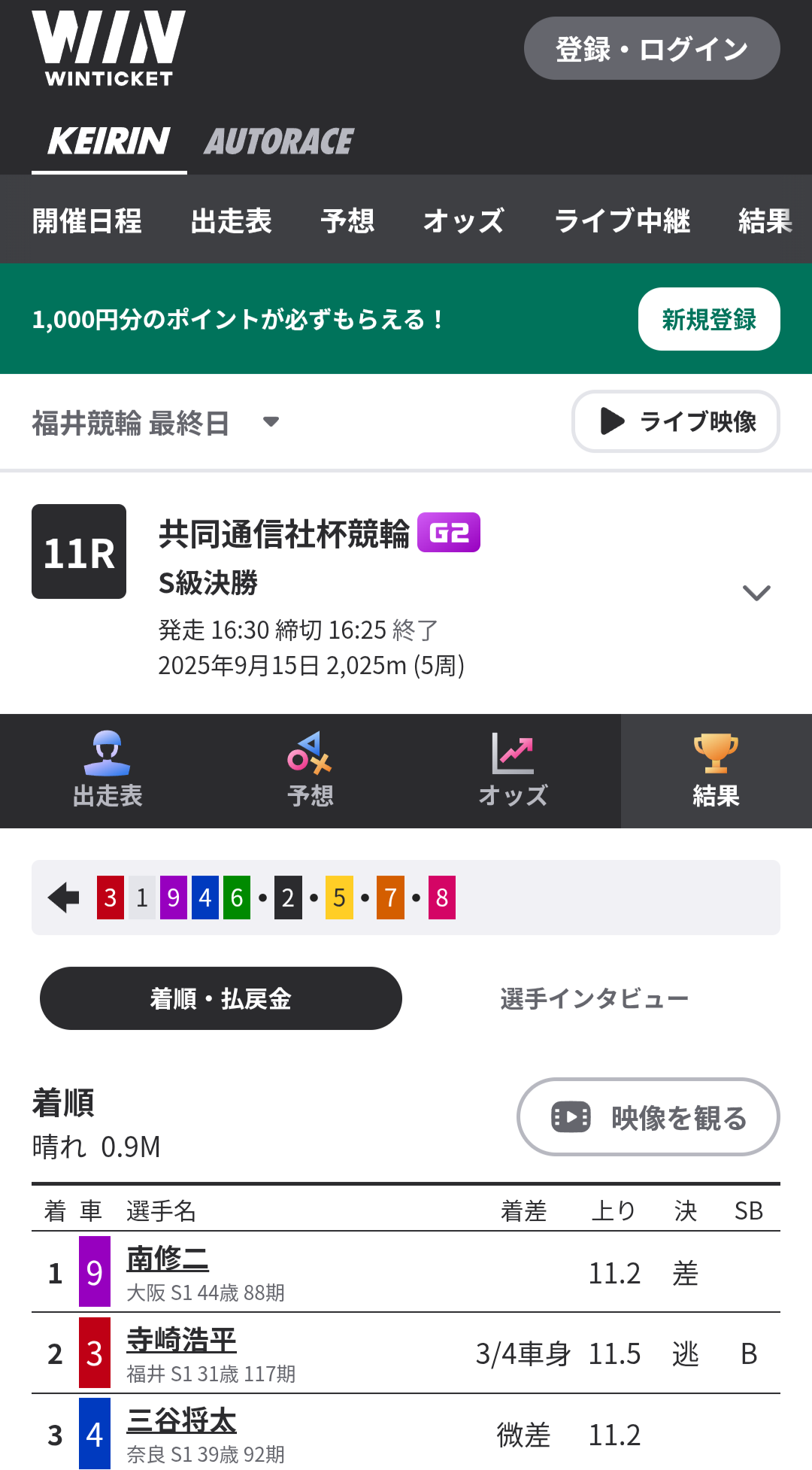
Task: Open 登録・ログイン button
Action: (651, 49)
